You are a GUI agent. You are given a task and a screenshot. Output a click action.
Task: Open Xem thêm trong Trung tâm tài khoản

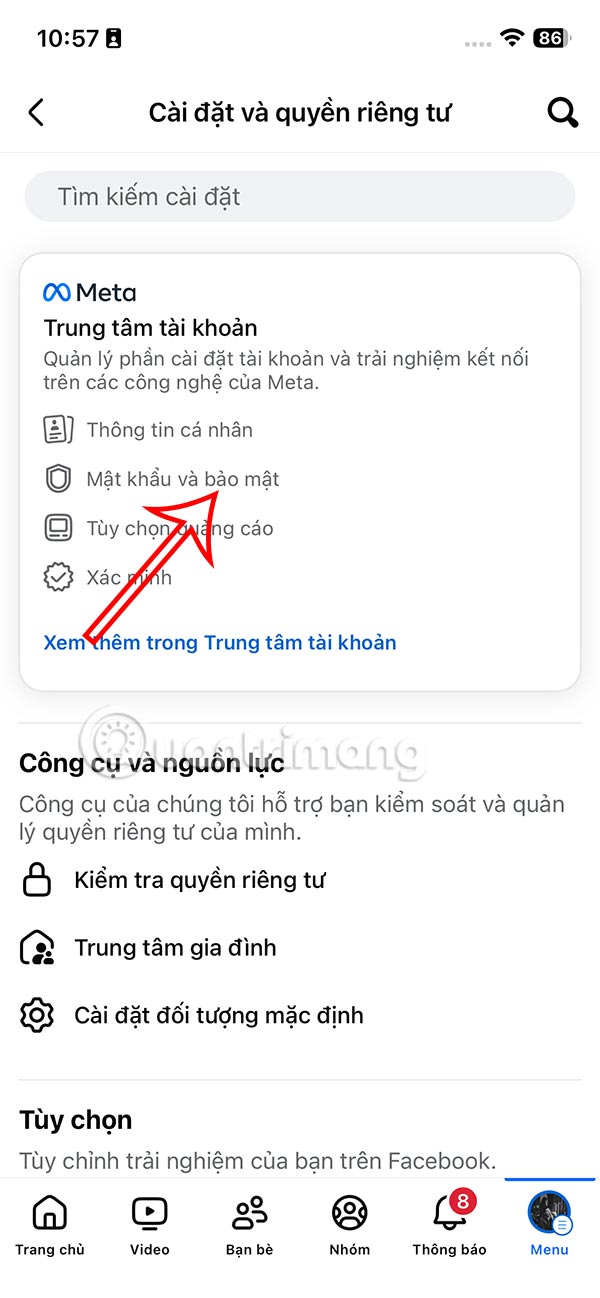pos(220,642)
